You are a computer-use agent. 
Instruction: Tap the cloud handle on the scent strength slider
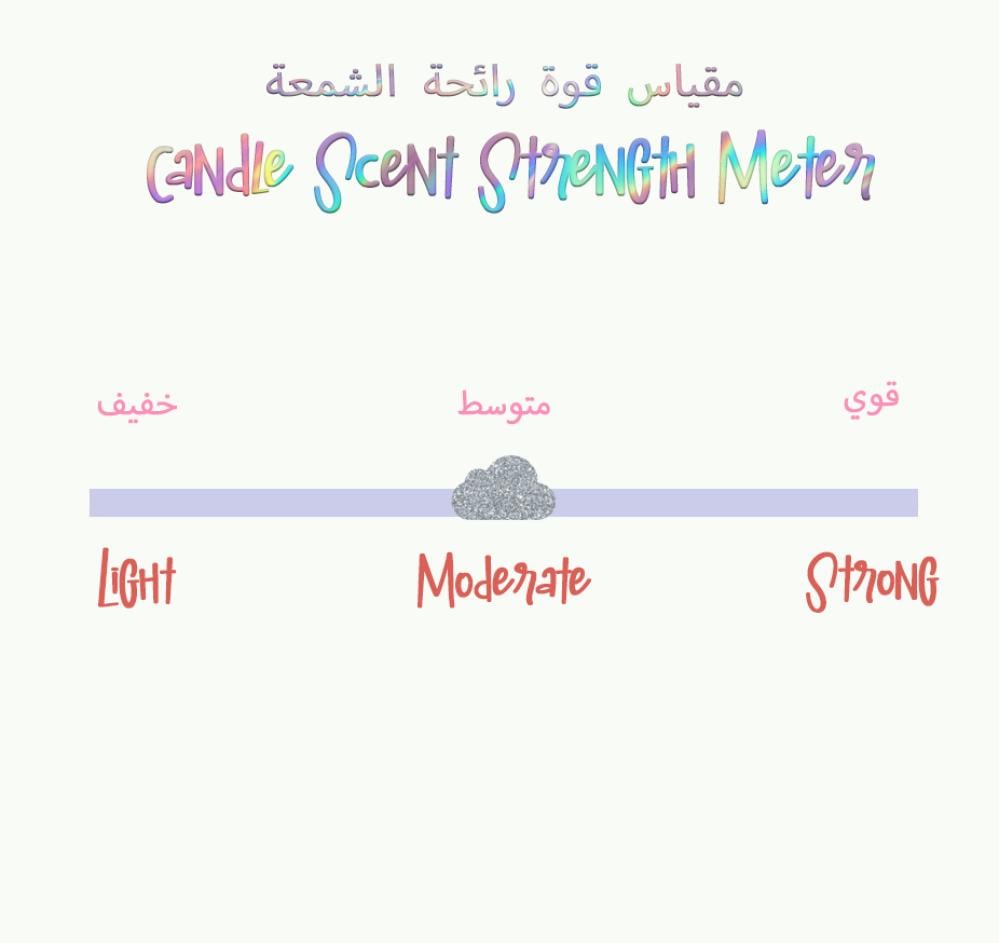tap(503, 490)
